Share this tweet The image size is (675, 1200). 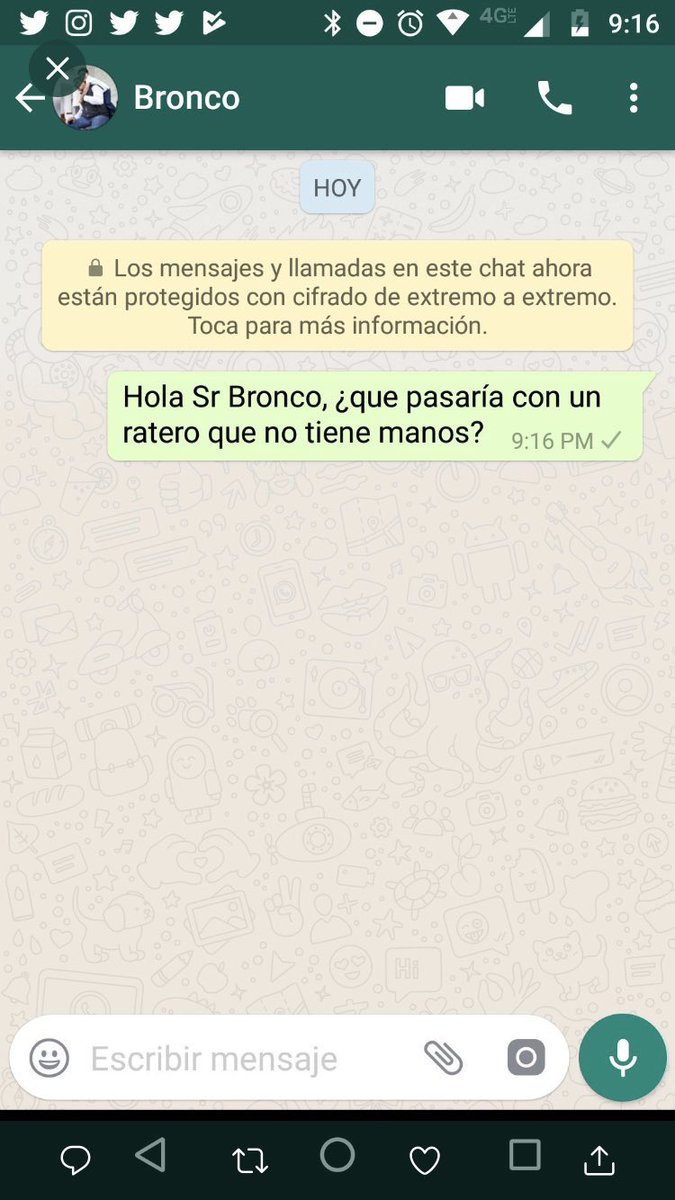coord(598,1159)
